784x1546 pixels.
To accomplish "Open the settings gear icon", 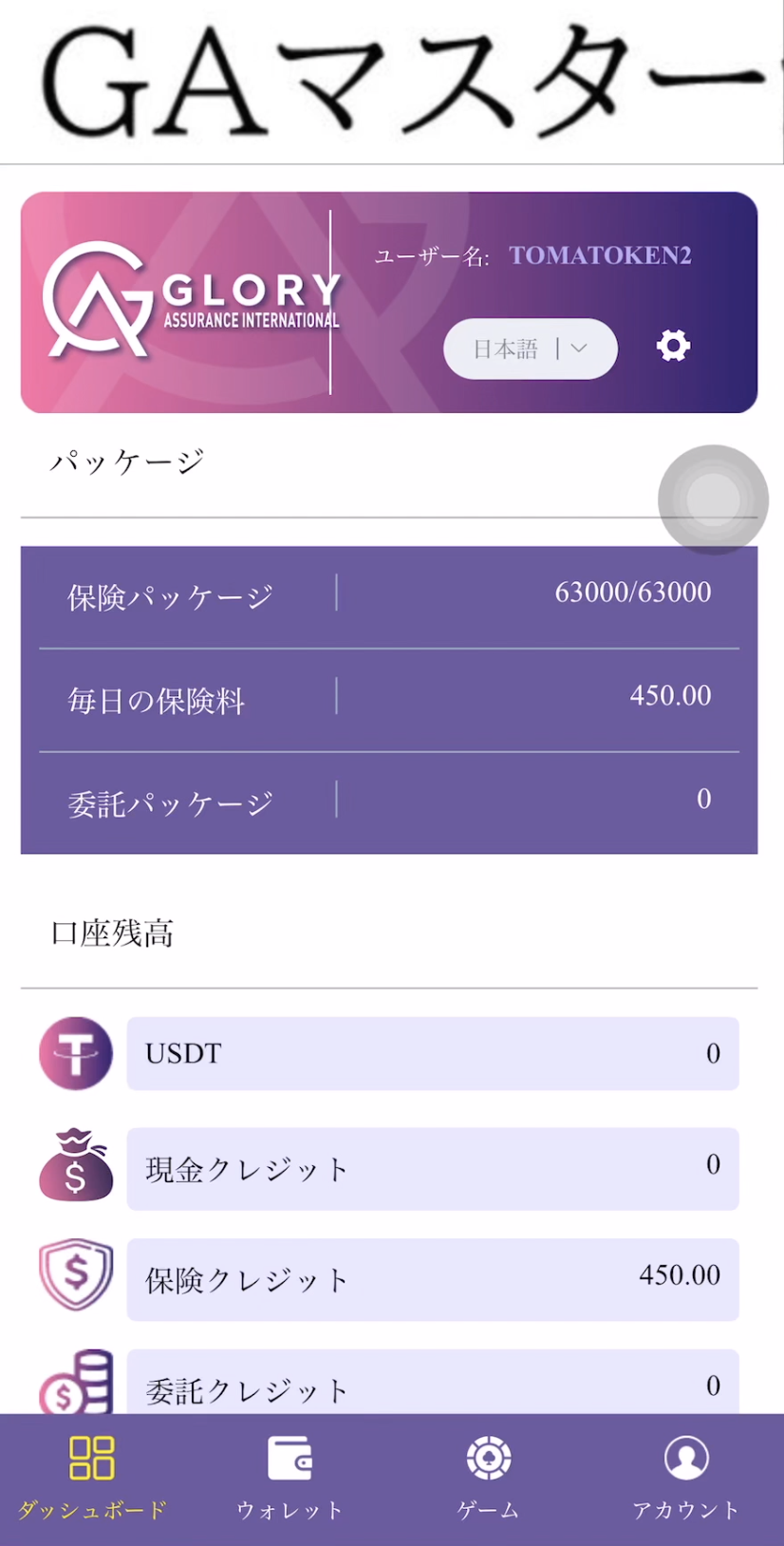I will coord(673,346).
